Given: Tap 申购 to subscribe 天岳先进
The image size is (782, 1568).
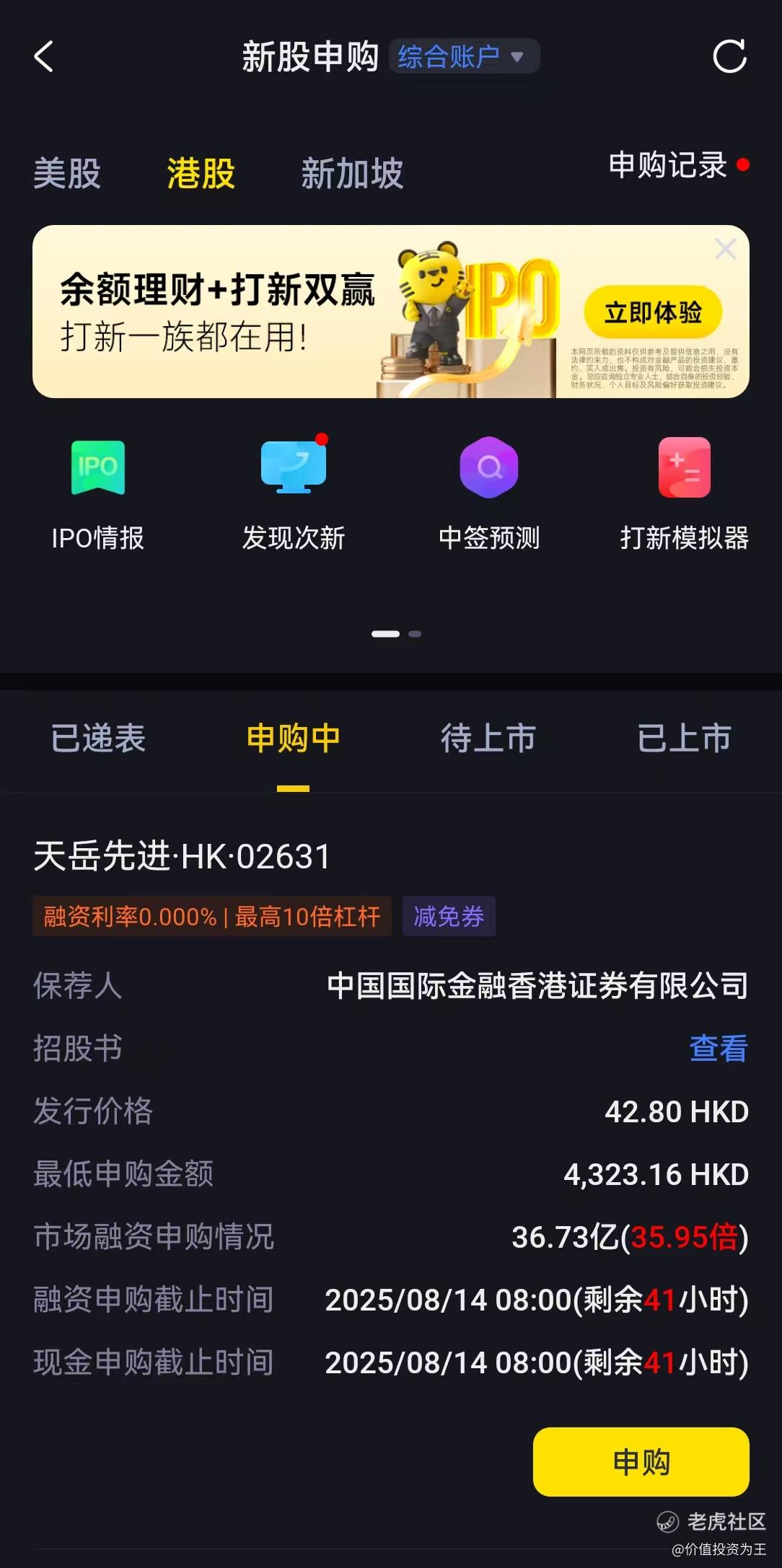Looking at the screenshot, I should (x=641, y=1462).
